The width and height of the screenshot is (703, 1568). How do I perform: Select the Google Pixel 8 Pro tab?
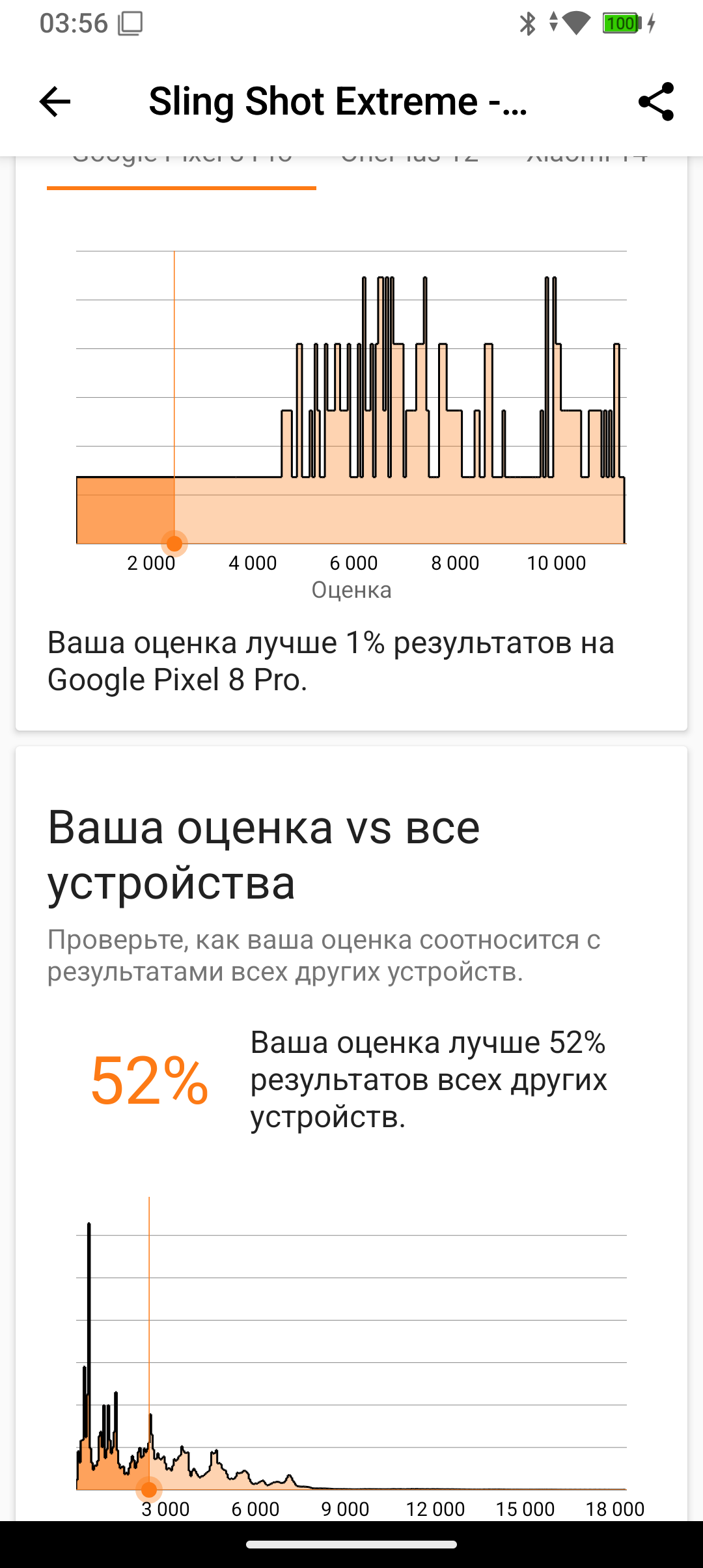(182, 163)
